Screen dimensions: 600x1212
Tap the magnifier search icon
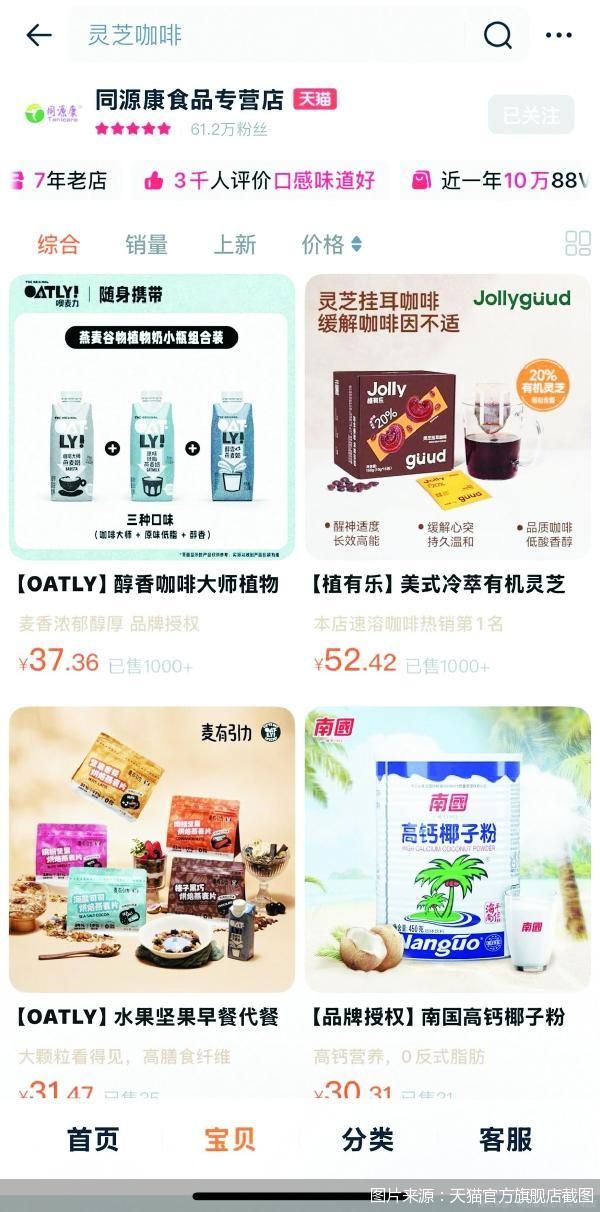tap(497, 35)
